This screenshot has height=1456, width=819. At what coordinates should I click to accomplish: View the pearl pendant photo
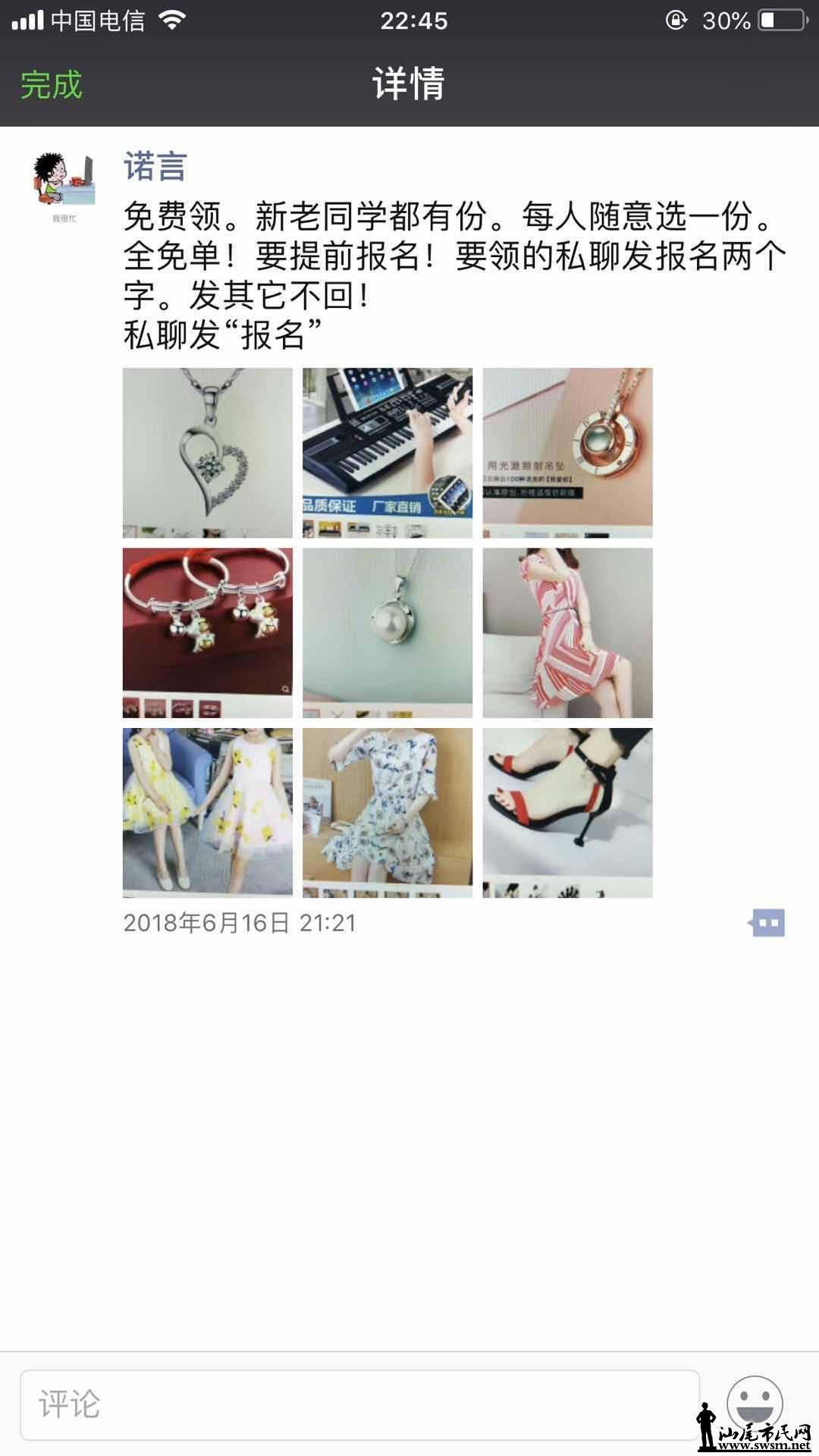387,632
